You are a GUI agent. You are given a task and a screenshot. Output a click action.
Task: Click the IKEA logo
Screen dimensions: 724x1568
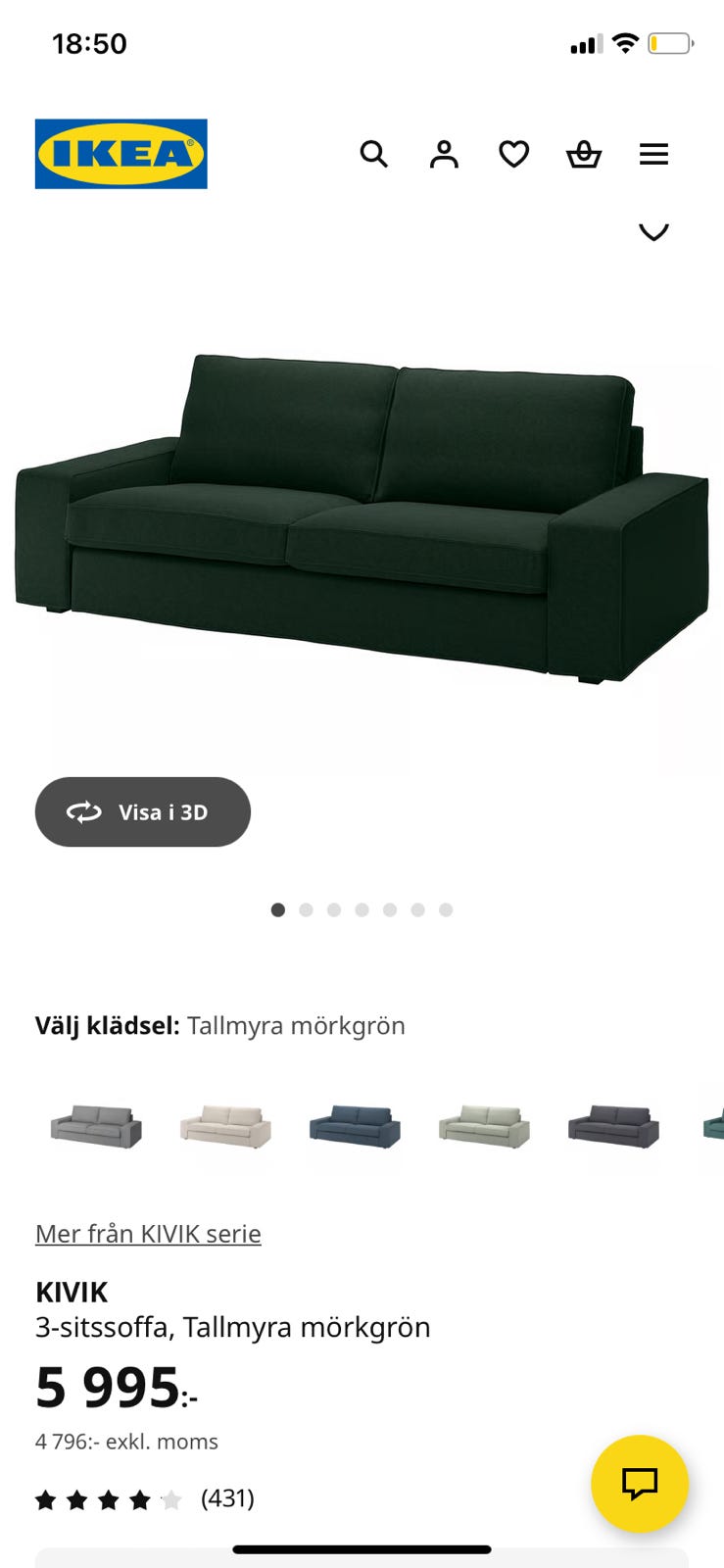click(121, 154)
